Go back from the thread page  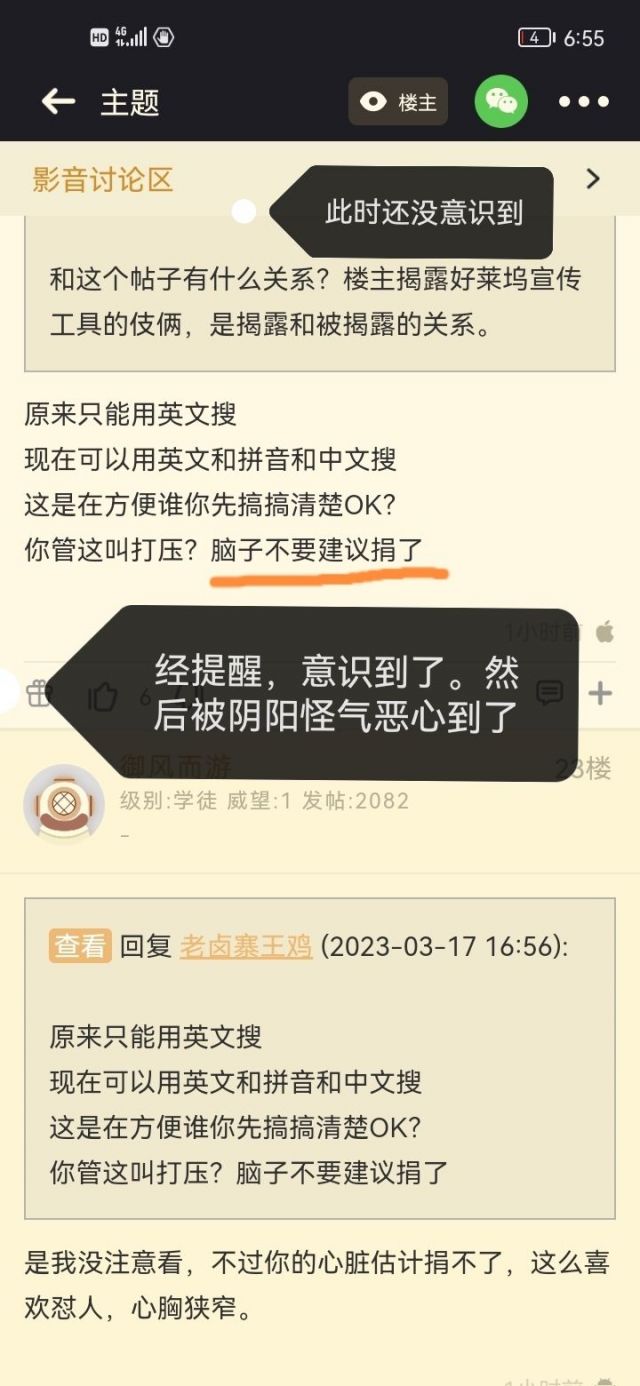(58, 101)
